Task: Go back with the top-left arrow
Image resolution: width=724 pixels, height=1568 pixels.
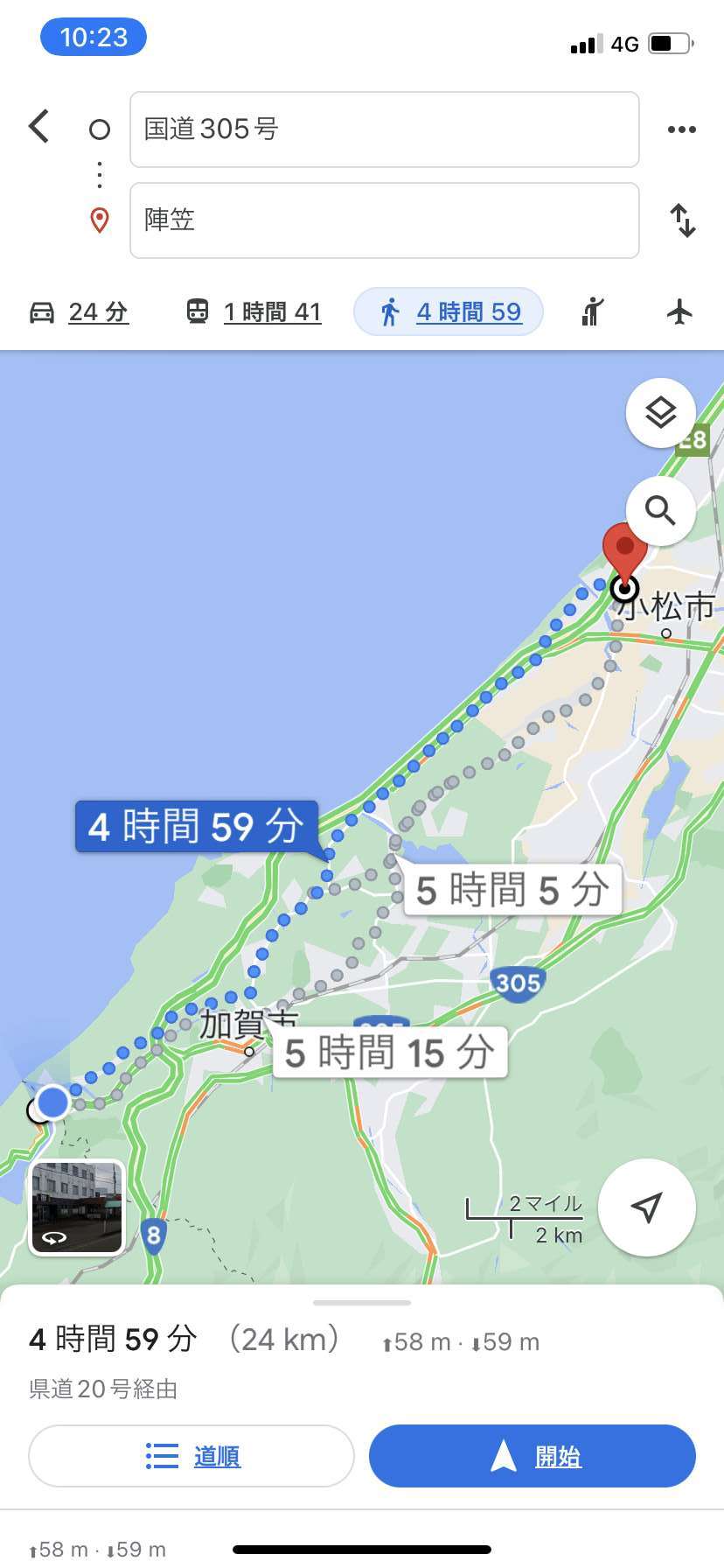Action: [39, 127]
